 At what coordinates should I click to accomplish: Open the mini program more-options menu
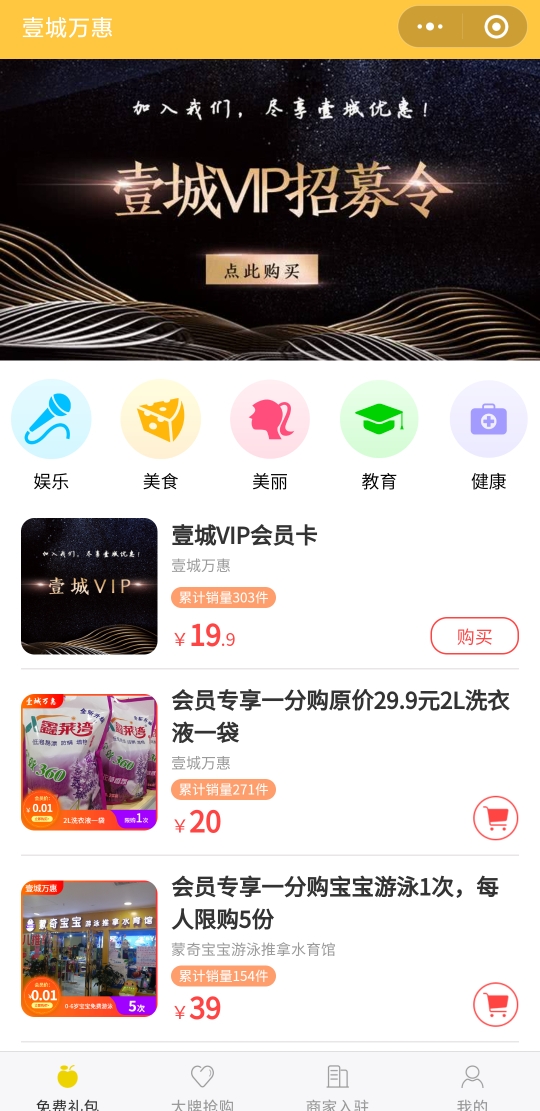pyautogui.click(x=430, y=27)
